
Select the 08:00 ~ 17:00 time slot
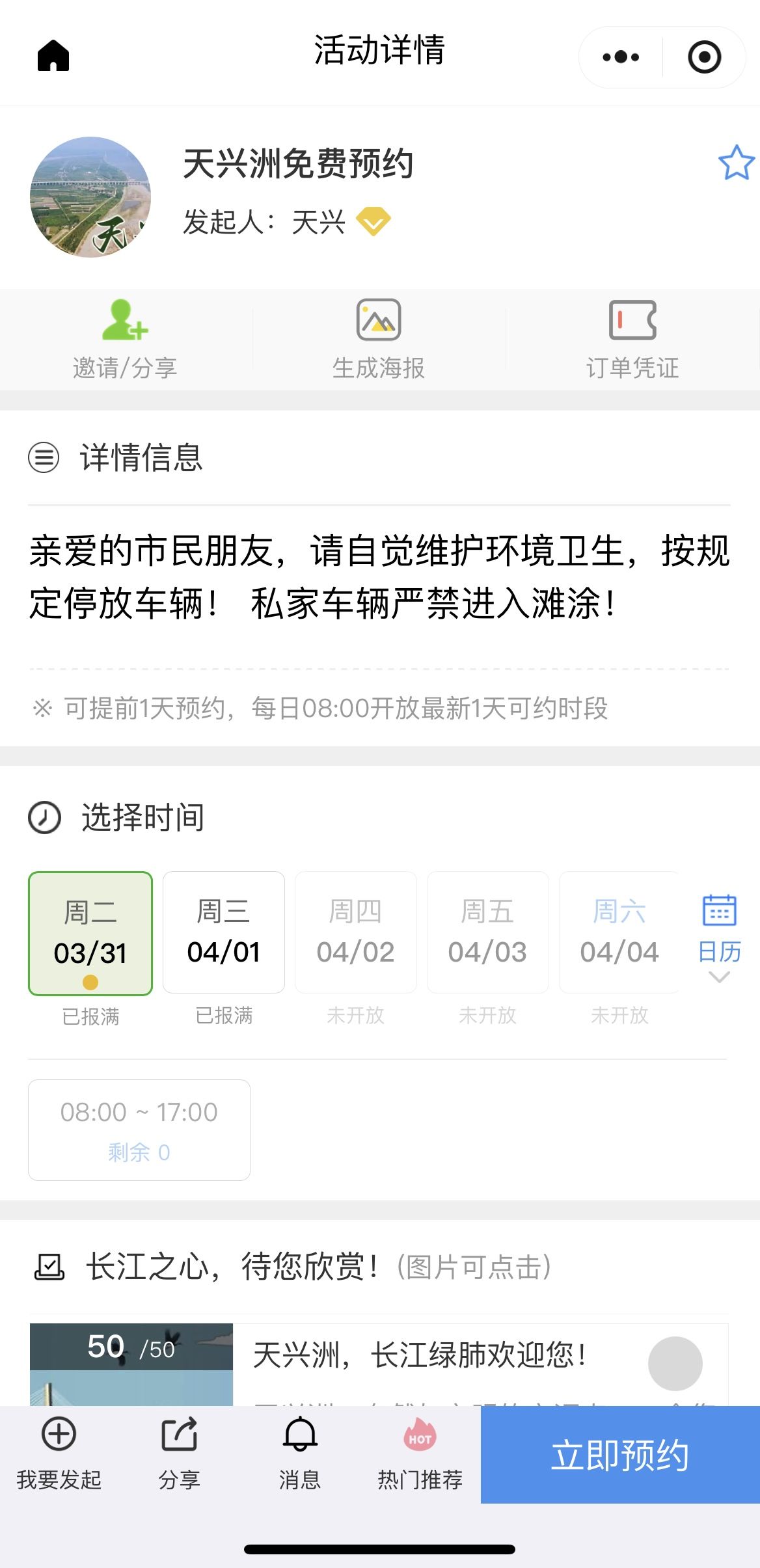tap(139, 1129)
